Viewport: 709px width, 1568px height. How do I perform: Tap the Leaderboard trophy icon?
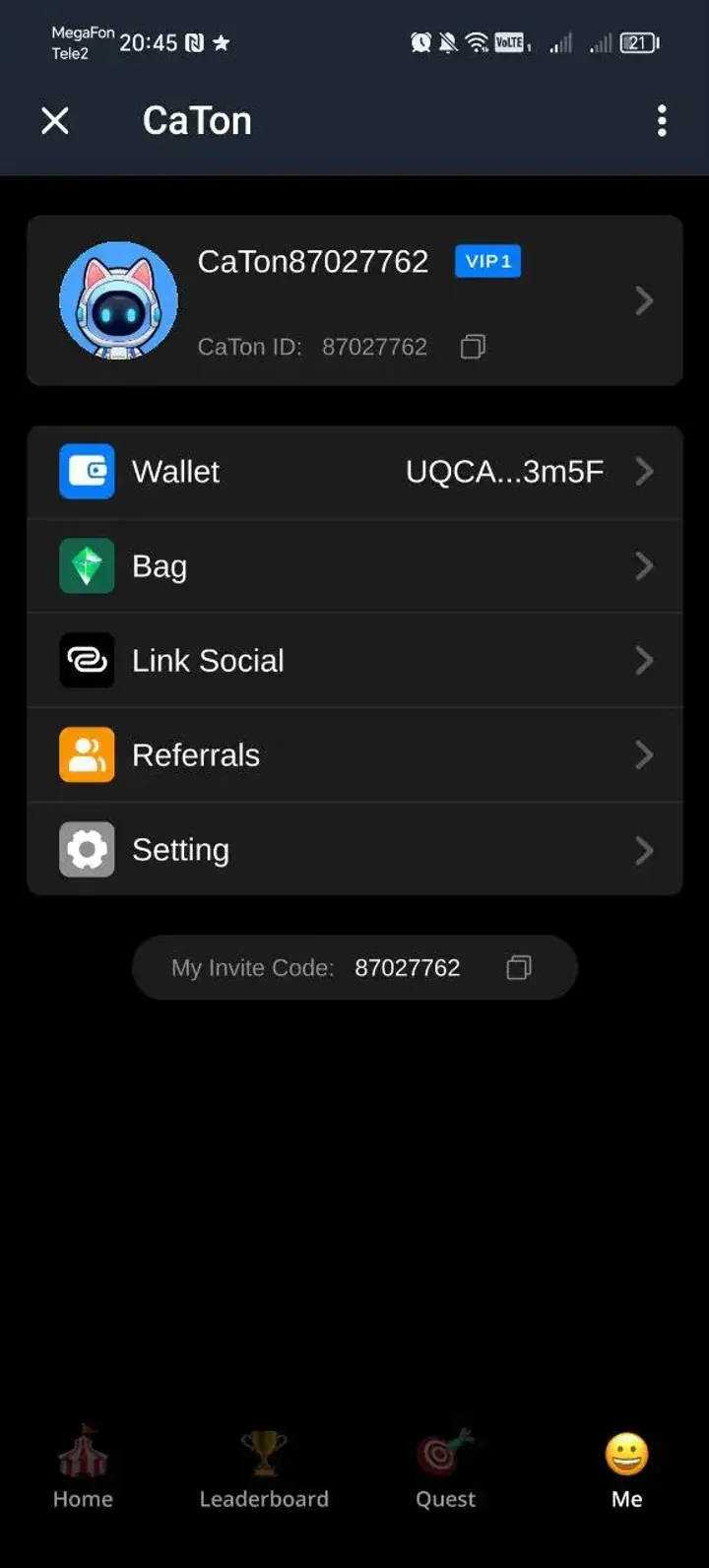click(x=263, y=1453)
